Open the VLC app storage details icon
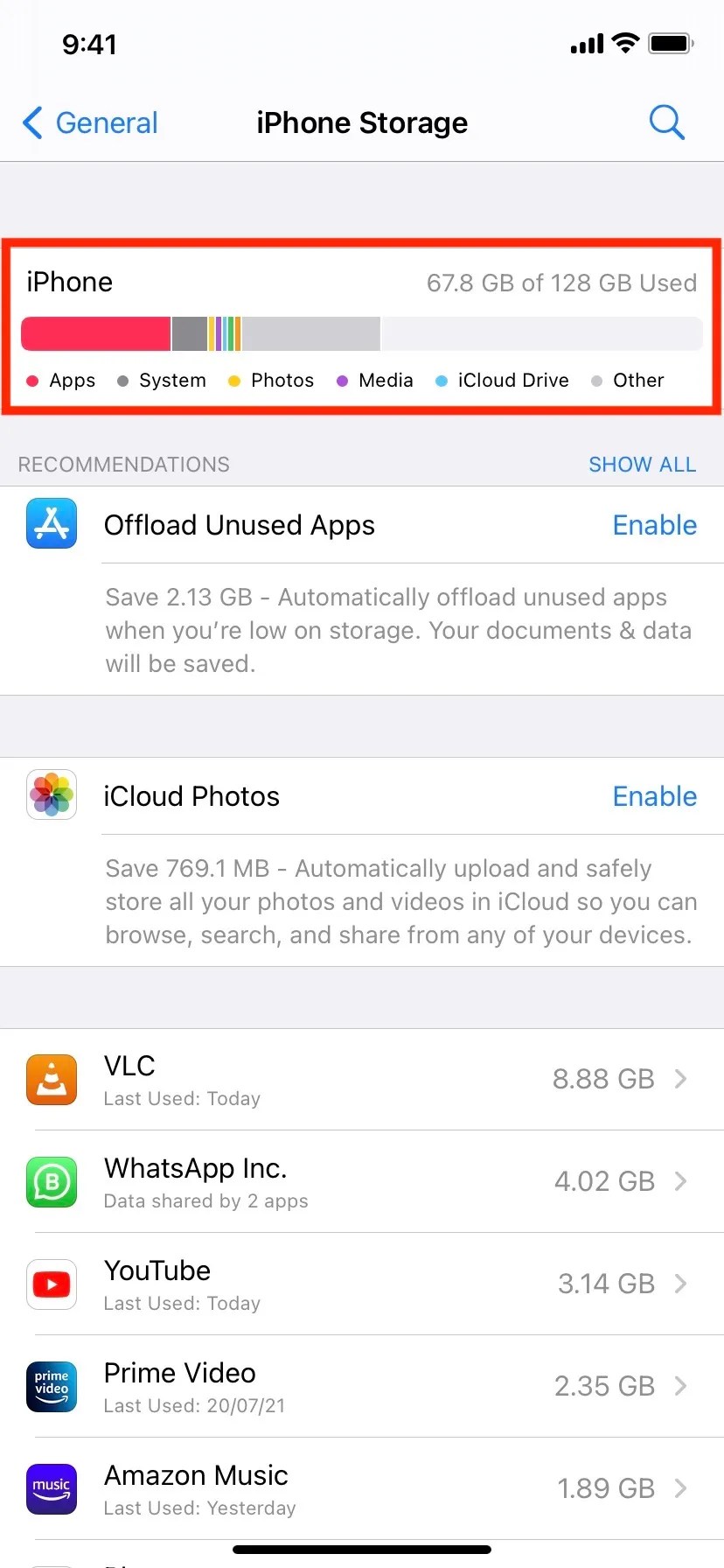The width and height of the screenshot is (724, 1568). pyautogui.click(x=51, y=1079)
